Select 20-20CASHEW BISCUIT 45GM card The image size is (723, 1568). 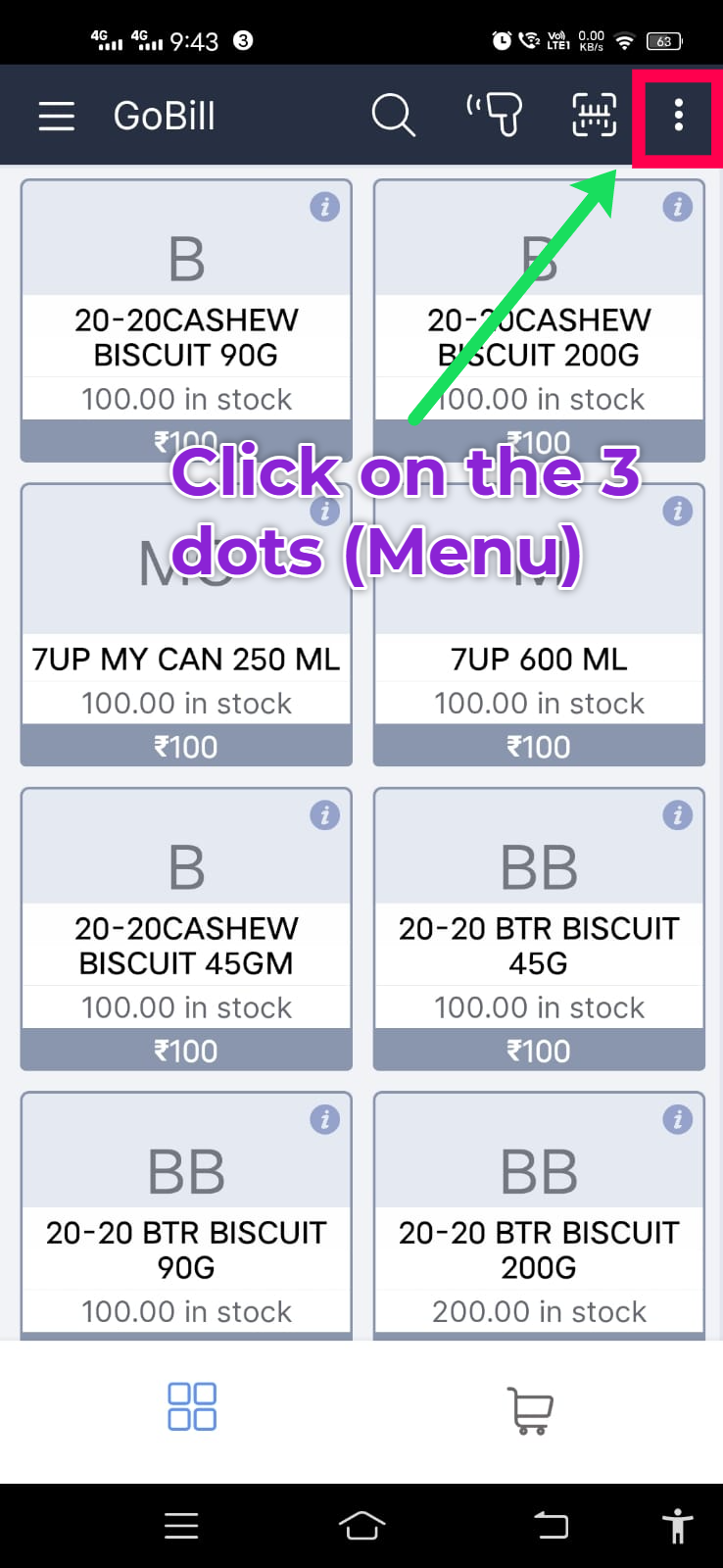click(186, 946)
